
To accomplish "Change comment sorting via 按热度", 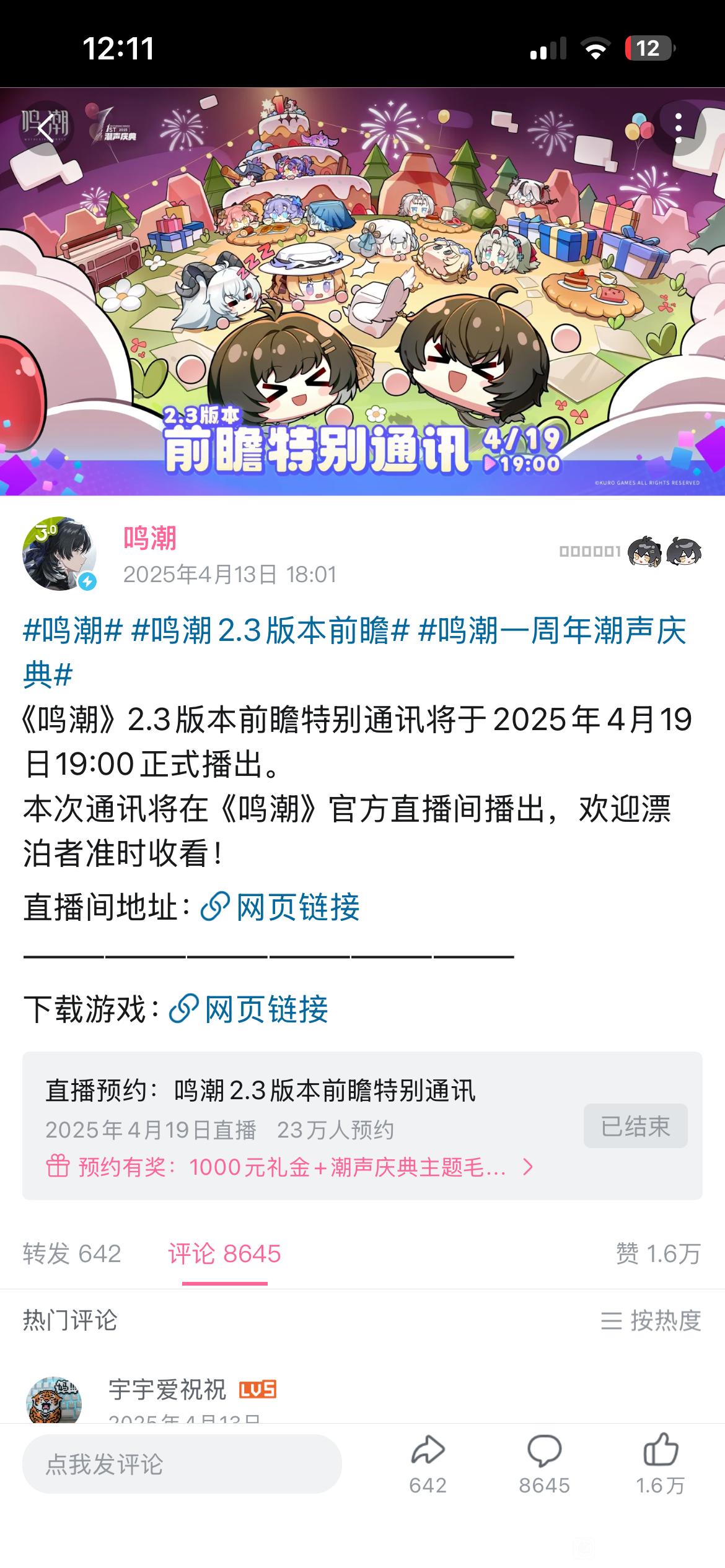I will [x=651, y=1320].
